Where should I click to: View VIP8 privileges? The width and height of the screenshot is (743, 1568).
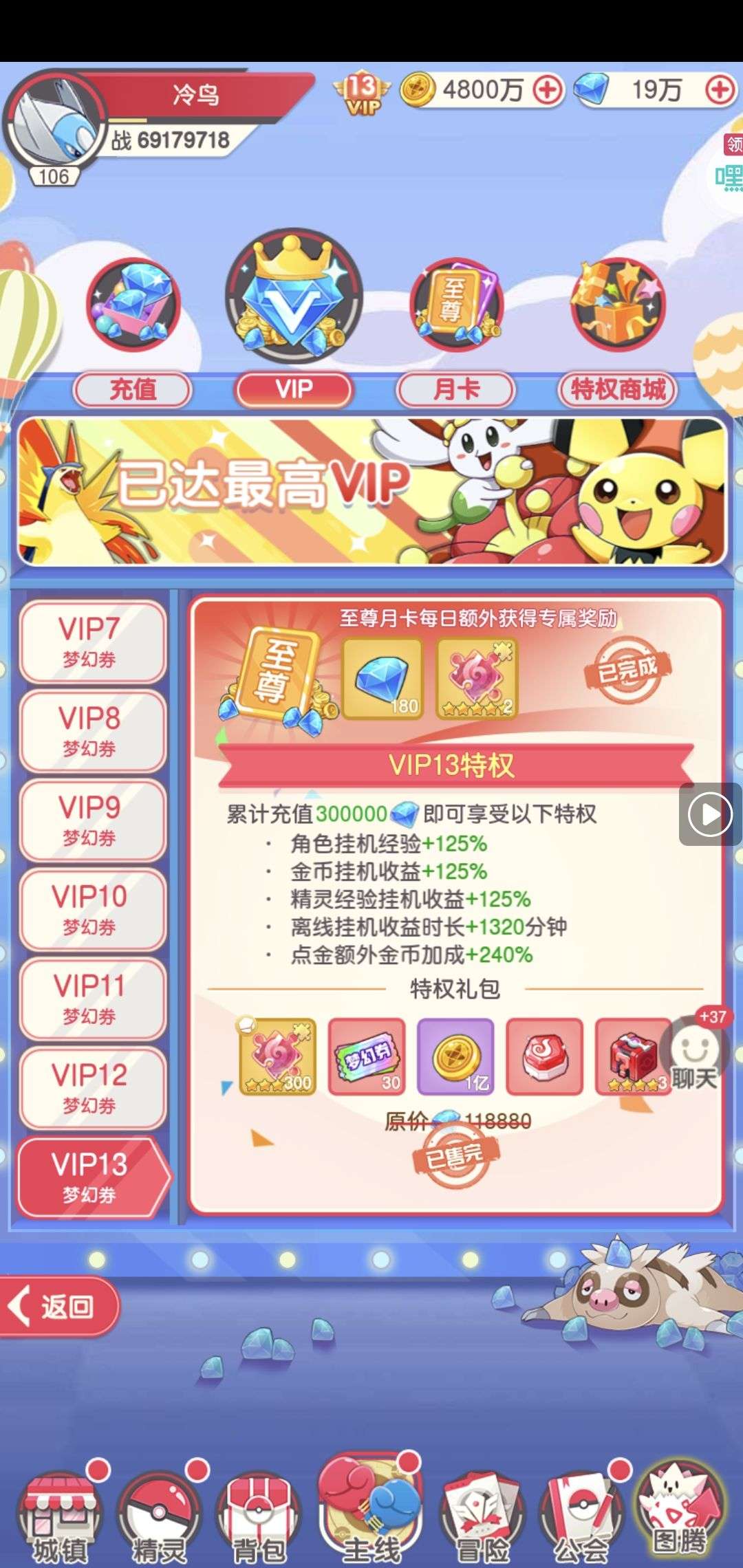click(91, 730)
